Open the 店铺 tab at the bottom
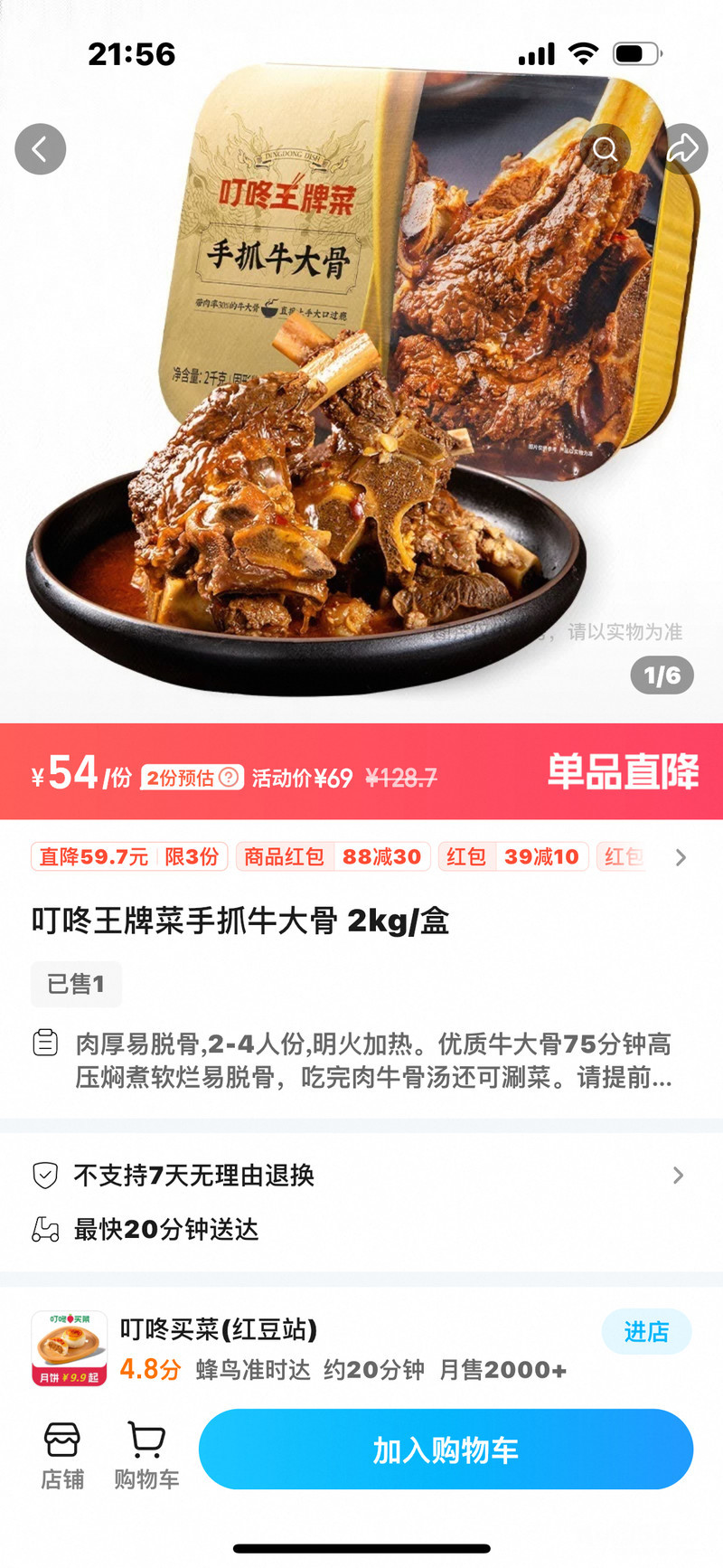 tap(62, 1455)
